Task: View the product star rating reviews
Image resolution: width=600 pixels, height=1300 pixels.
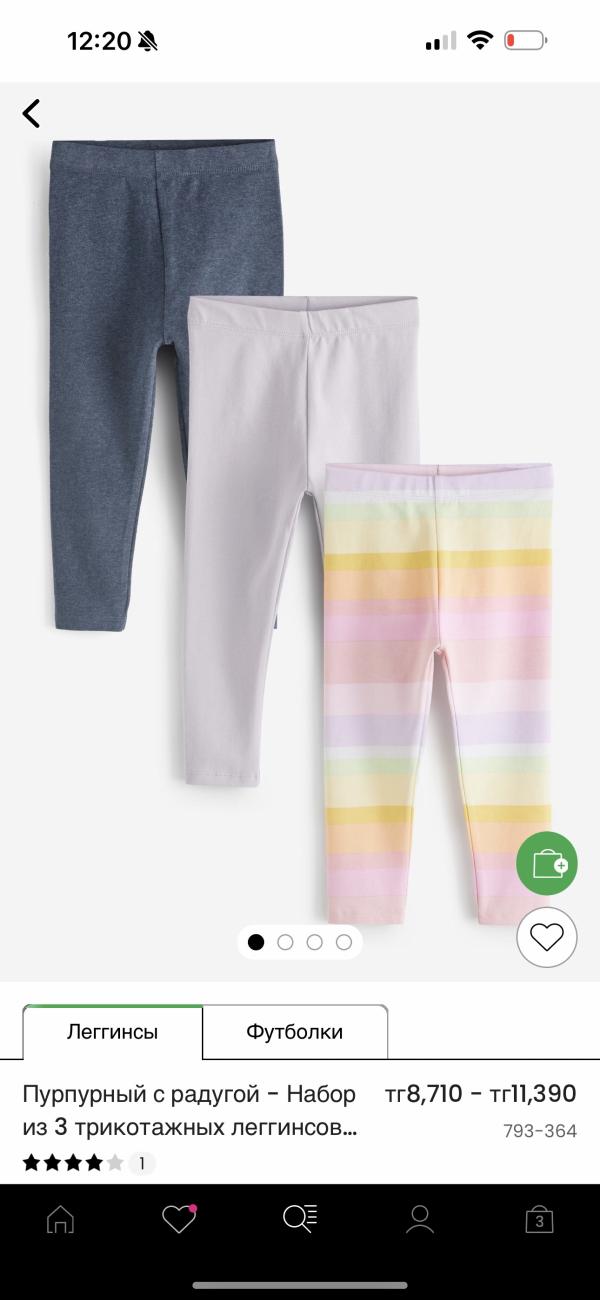Action: (88, 1163)
